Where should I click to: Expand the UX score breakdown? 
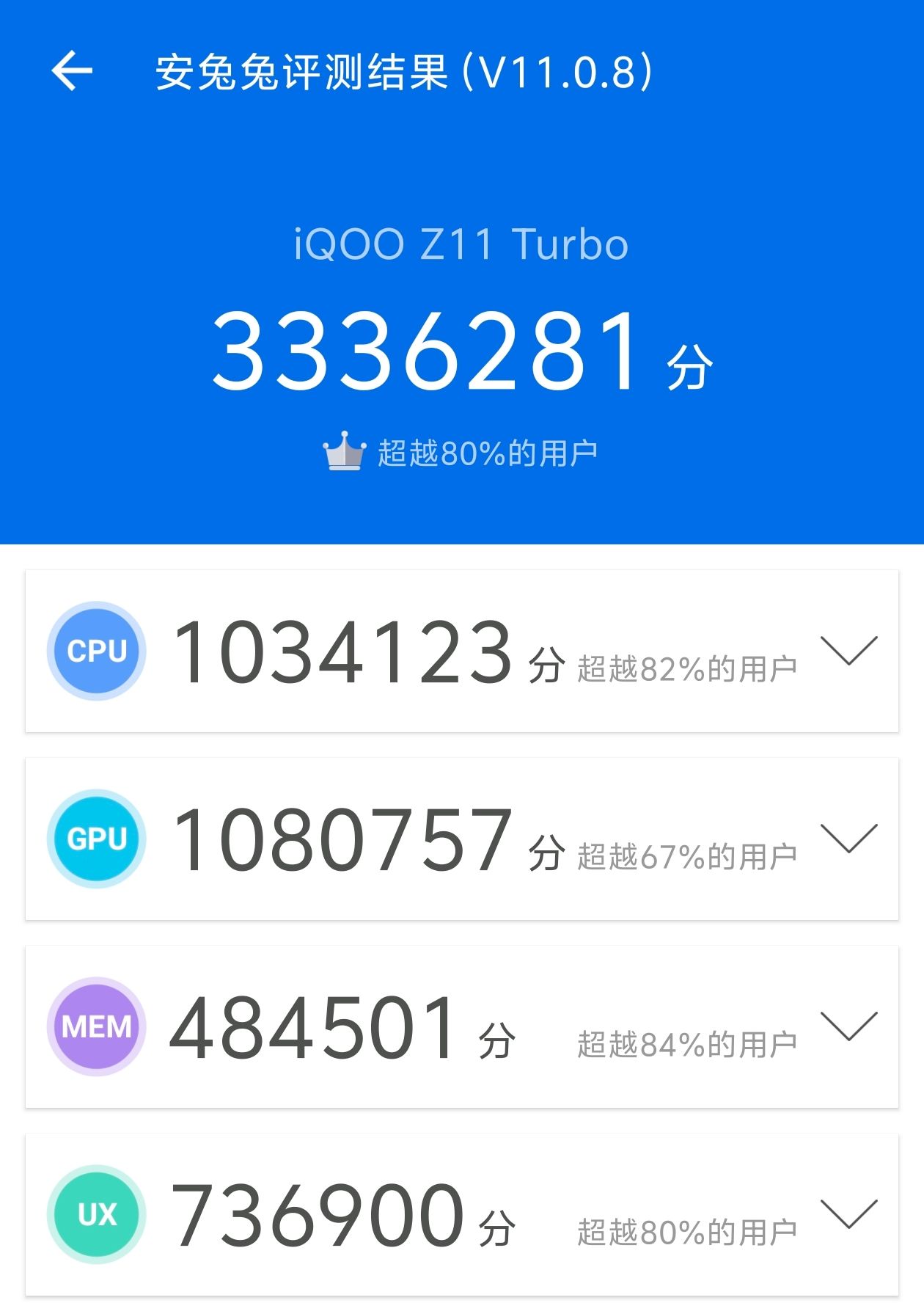click(x=848, y=1214)
